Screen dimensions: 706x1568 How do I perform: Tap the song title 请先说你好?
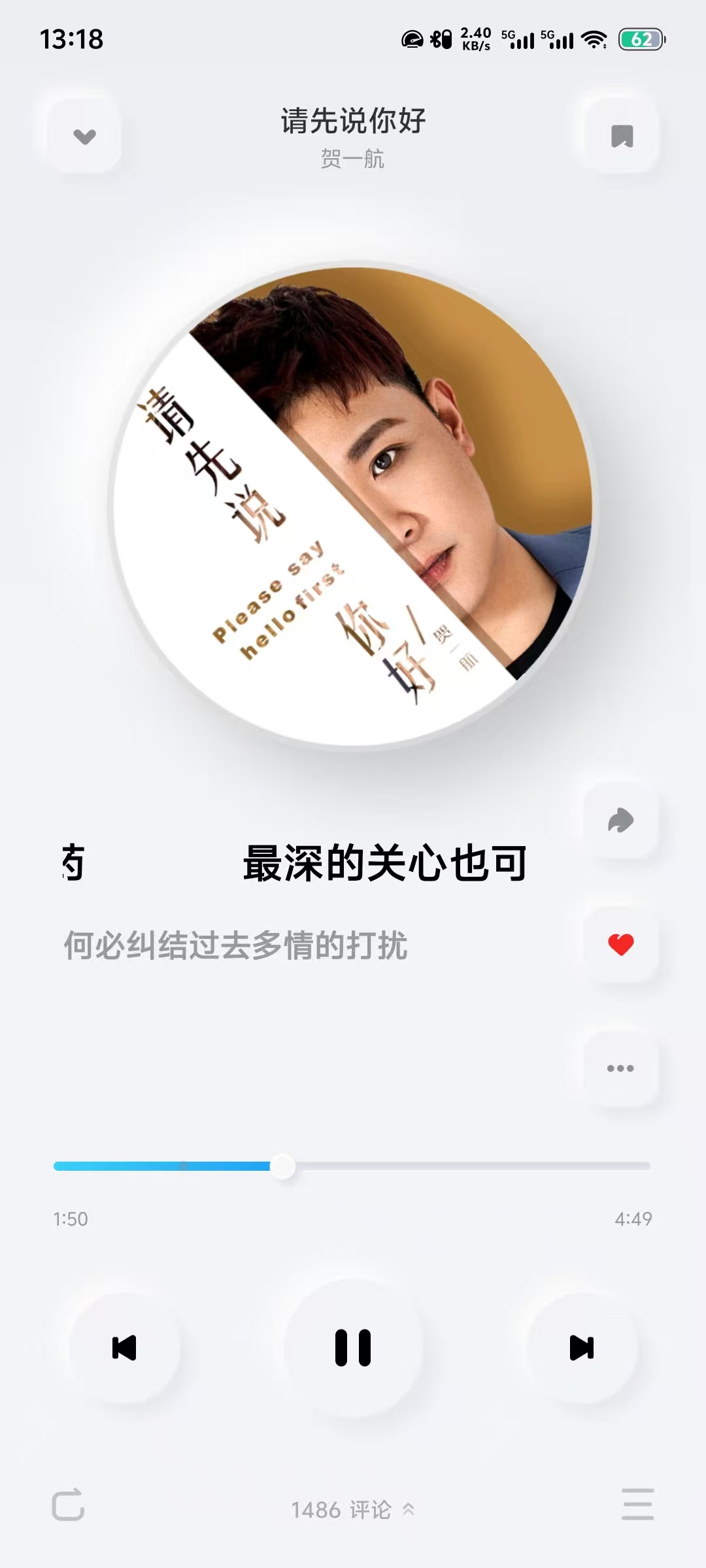[x=353, y=122]
